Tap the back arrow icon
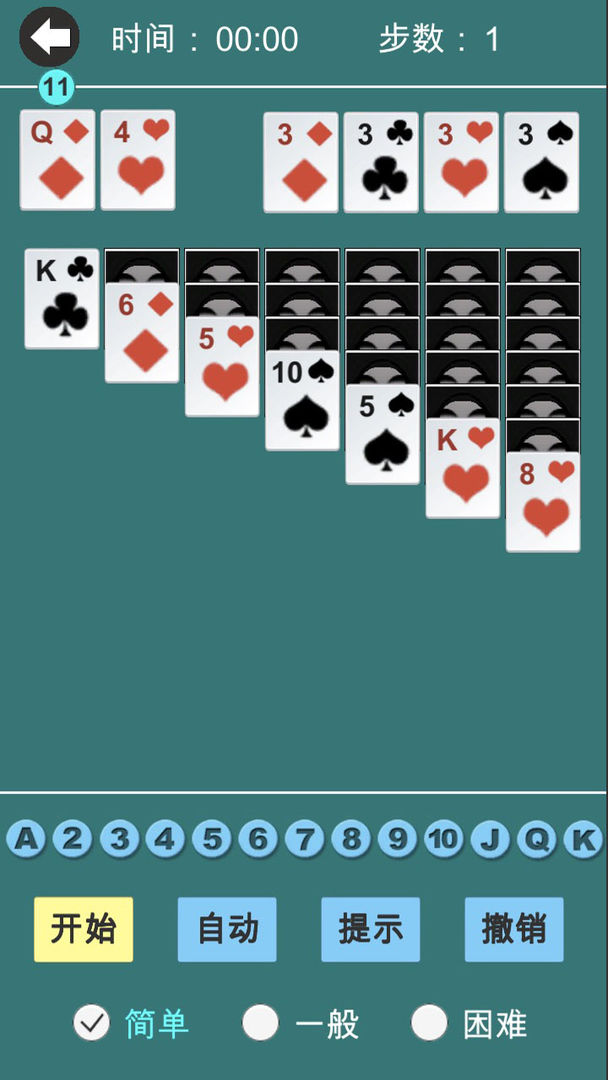 [49, 37]
